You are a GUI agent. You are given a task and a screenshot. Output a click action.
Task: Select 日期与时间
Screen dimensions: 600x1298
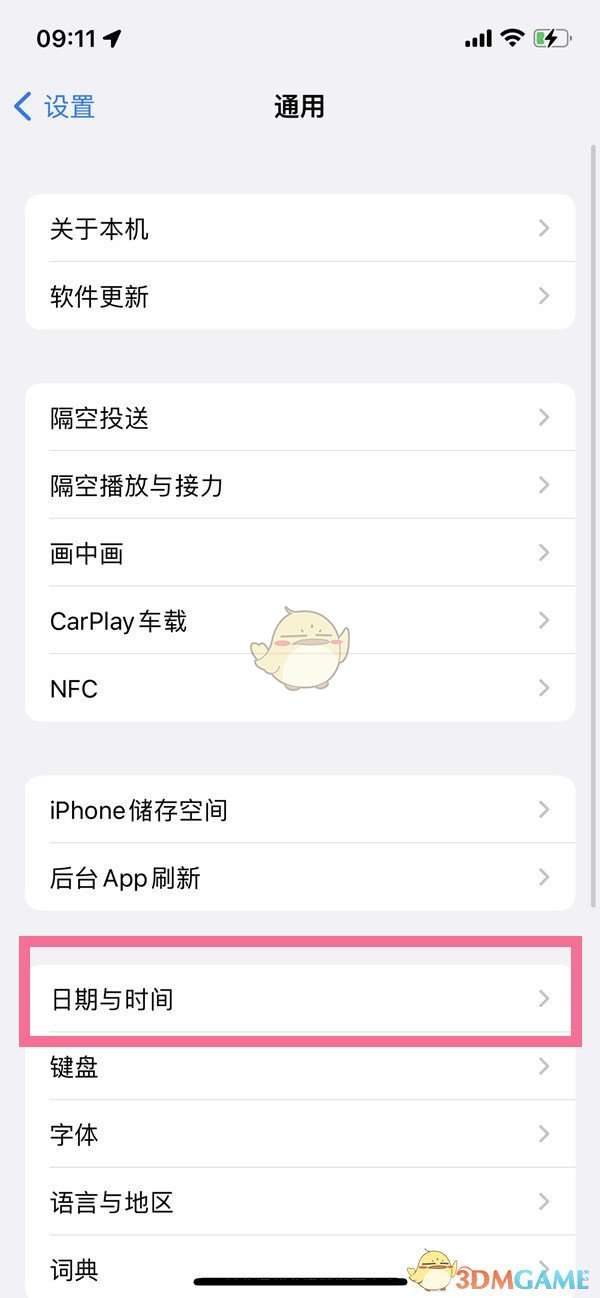pos(300,999)
